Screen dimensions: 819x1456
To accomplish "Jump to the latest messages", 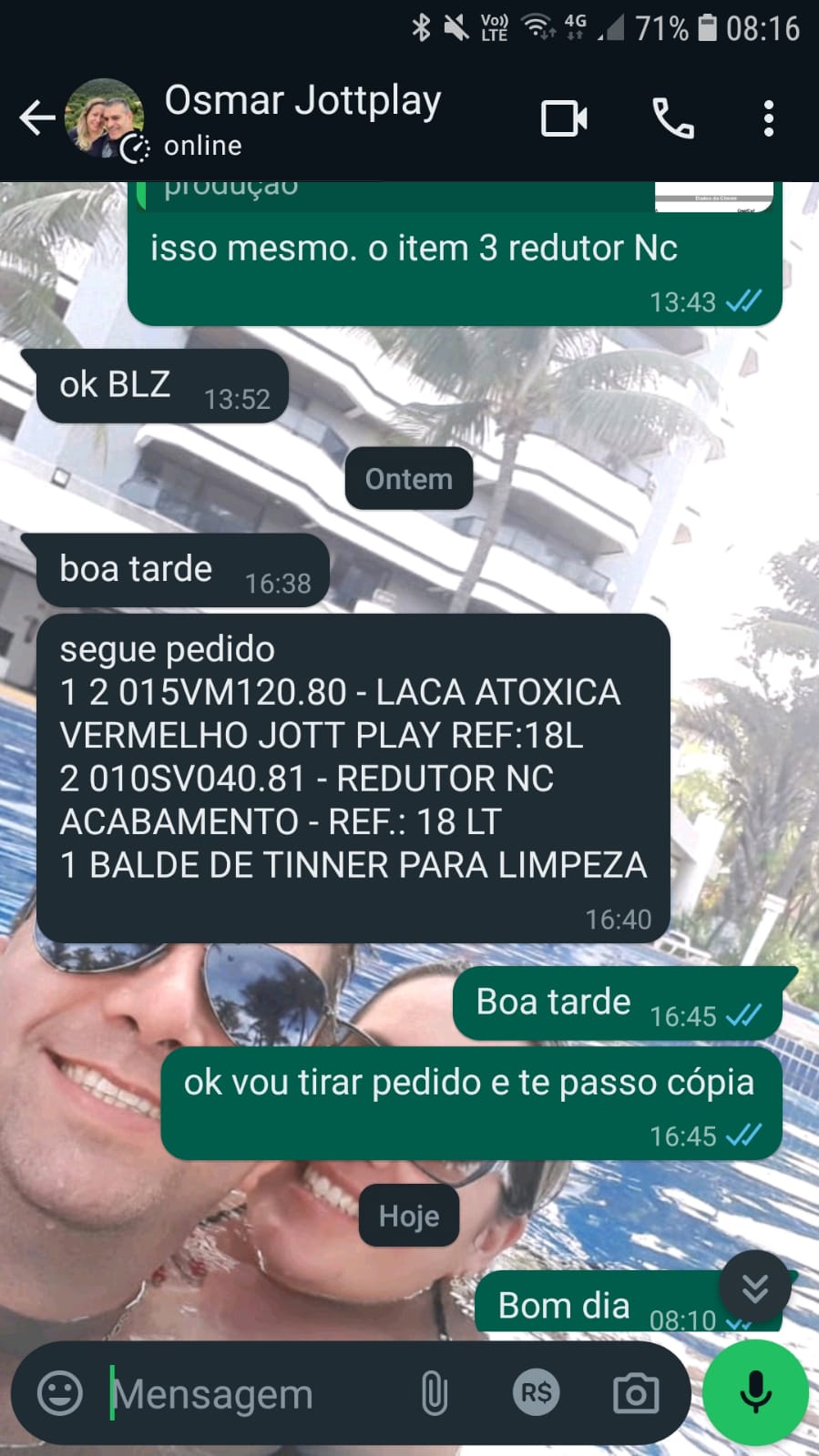I will pos(754,1288).
